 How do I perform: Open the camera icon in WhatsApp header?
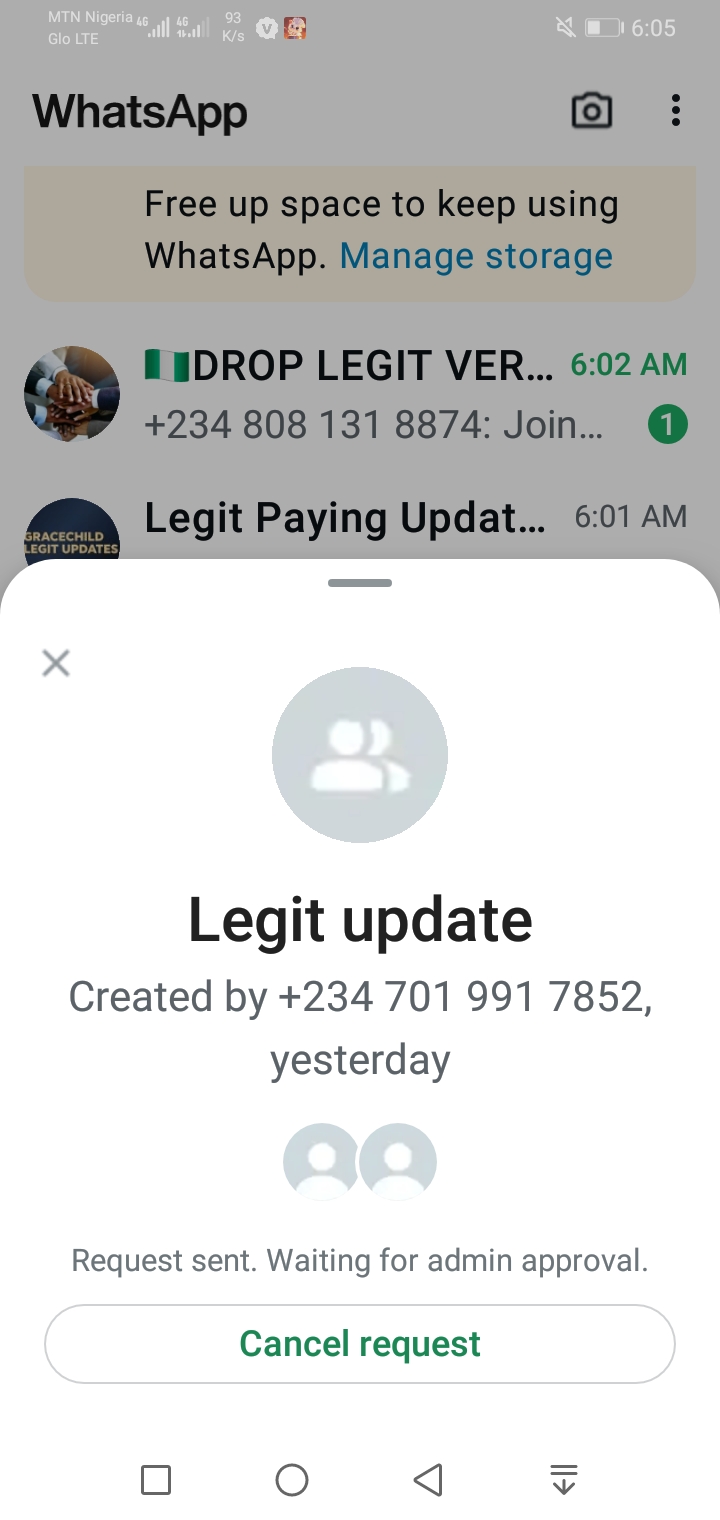pyautogui.click(x=591, y=111)
